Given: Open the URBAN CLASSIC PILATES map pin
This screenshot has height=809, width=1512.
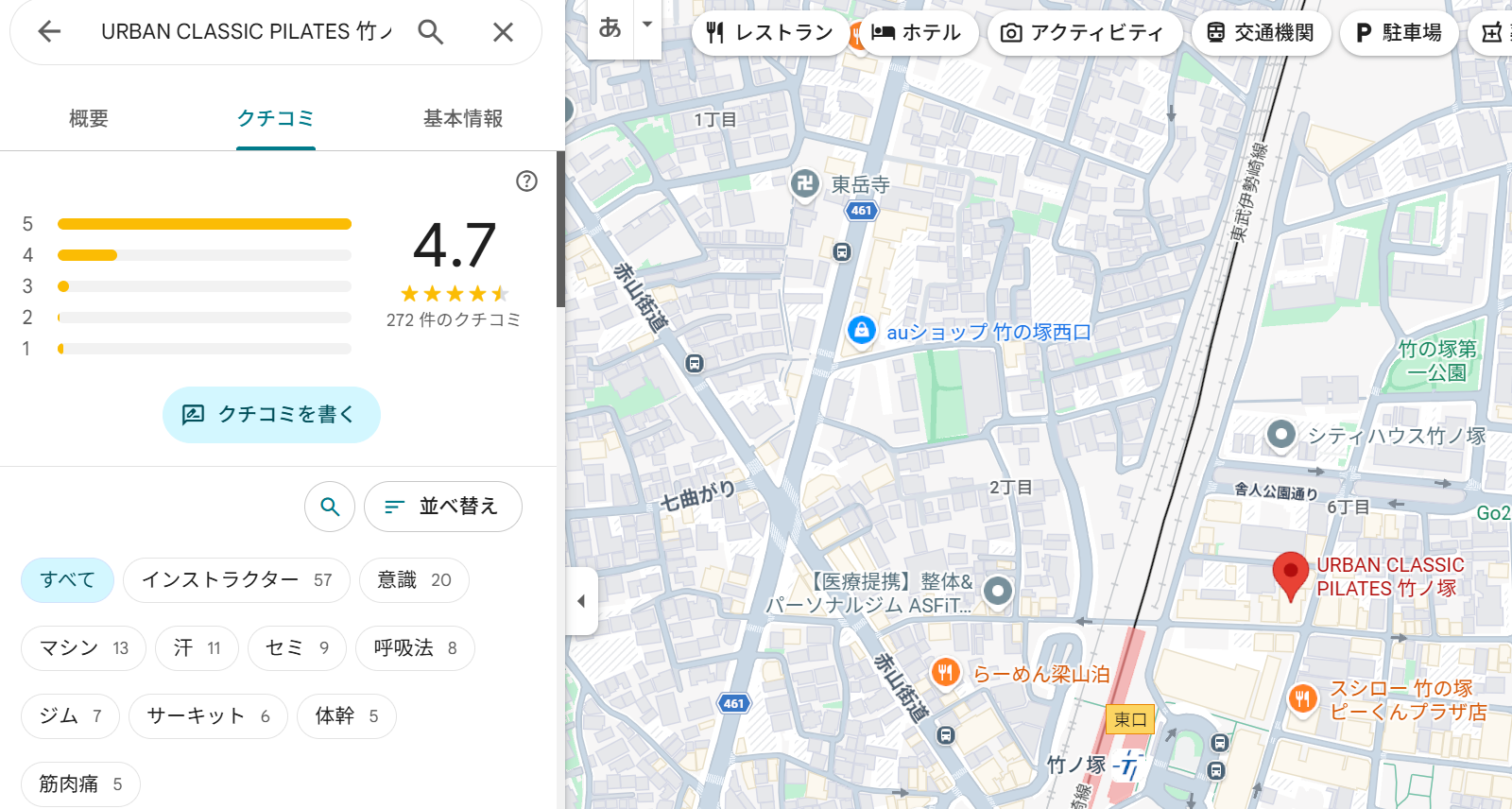Looking at the screenshot, I should coord(1290,574).
